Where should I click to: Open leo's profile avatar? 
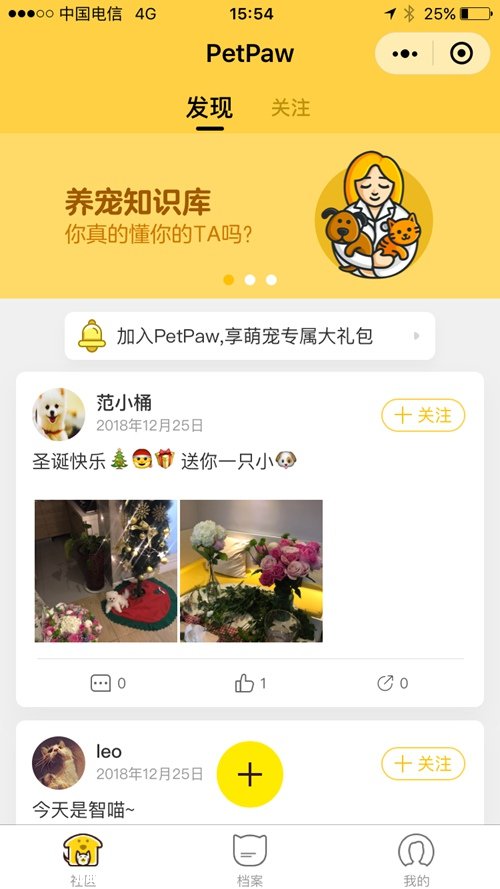point(58,763)
